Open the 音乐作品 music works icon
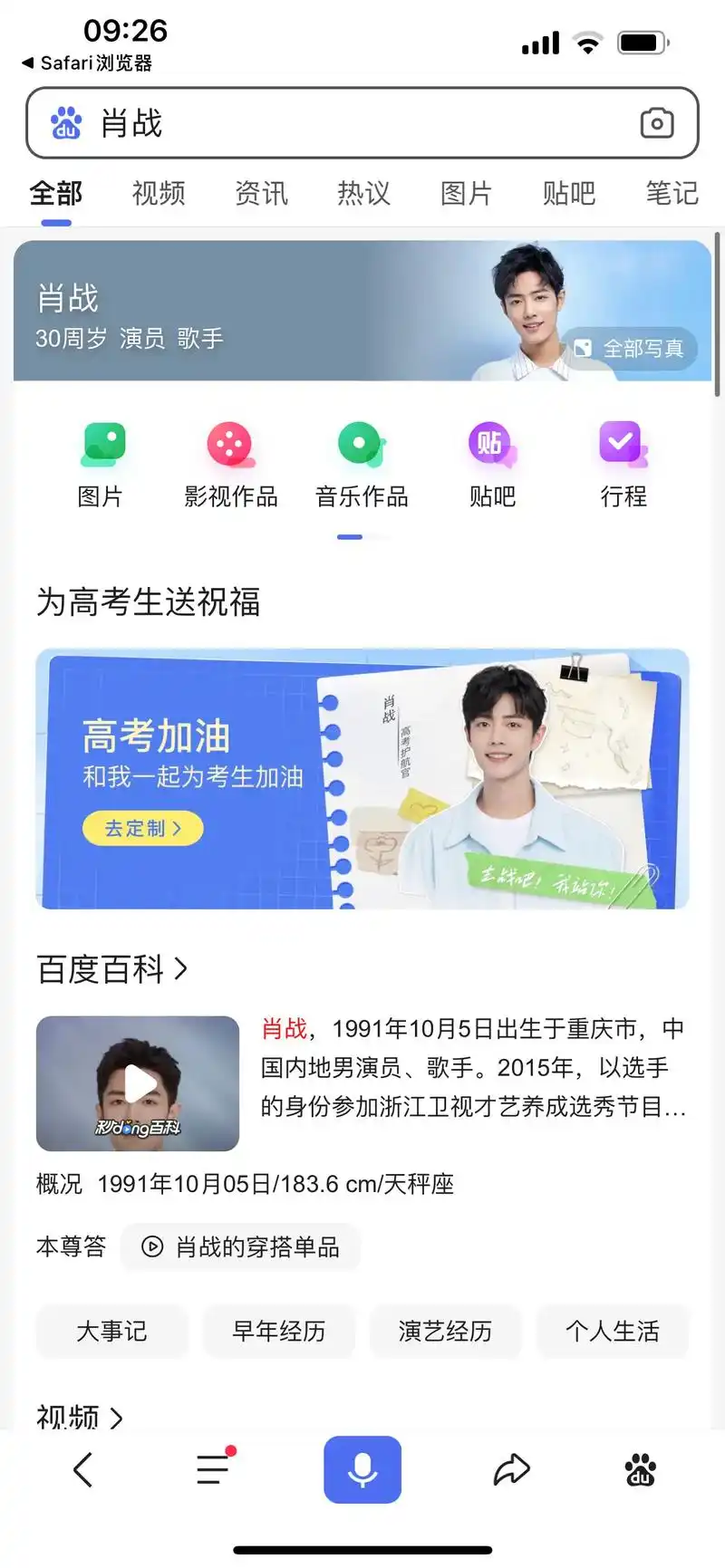This screenshot has width=725, height=1568. [362, 462]
